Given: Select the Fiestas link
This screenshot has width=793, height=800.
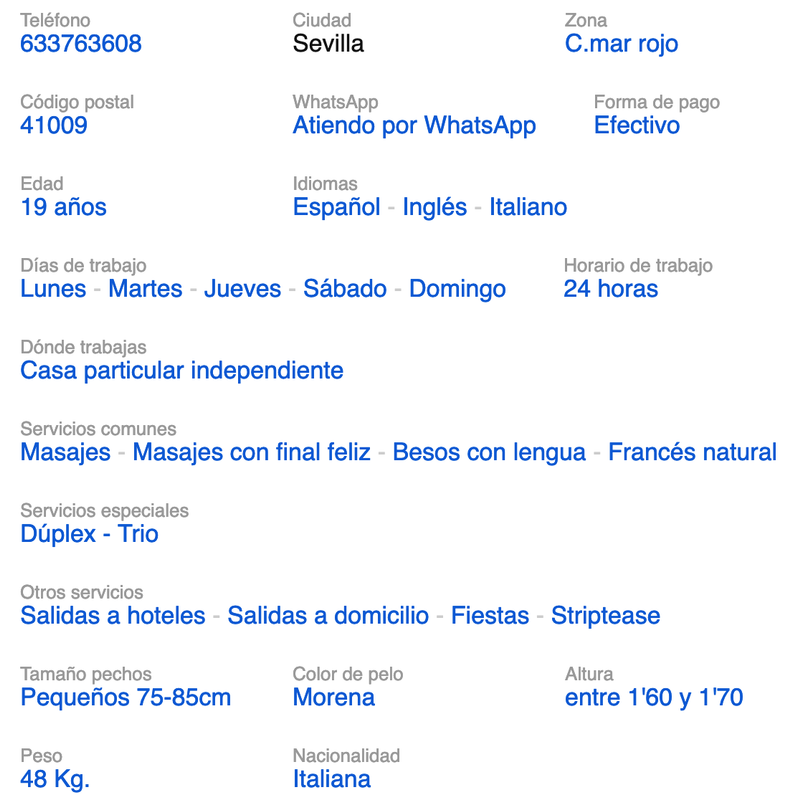Looking at the screenshot, I should [x=489, y=615].
